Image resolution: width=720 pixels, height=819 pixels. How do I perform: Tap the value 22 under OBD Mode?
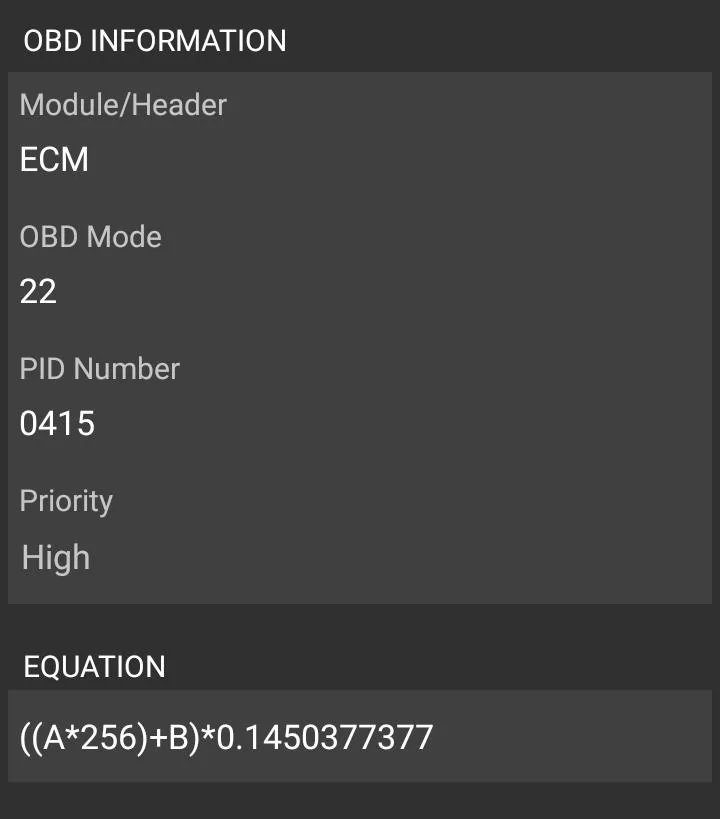click(x=38, y=290)
